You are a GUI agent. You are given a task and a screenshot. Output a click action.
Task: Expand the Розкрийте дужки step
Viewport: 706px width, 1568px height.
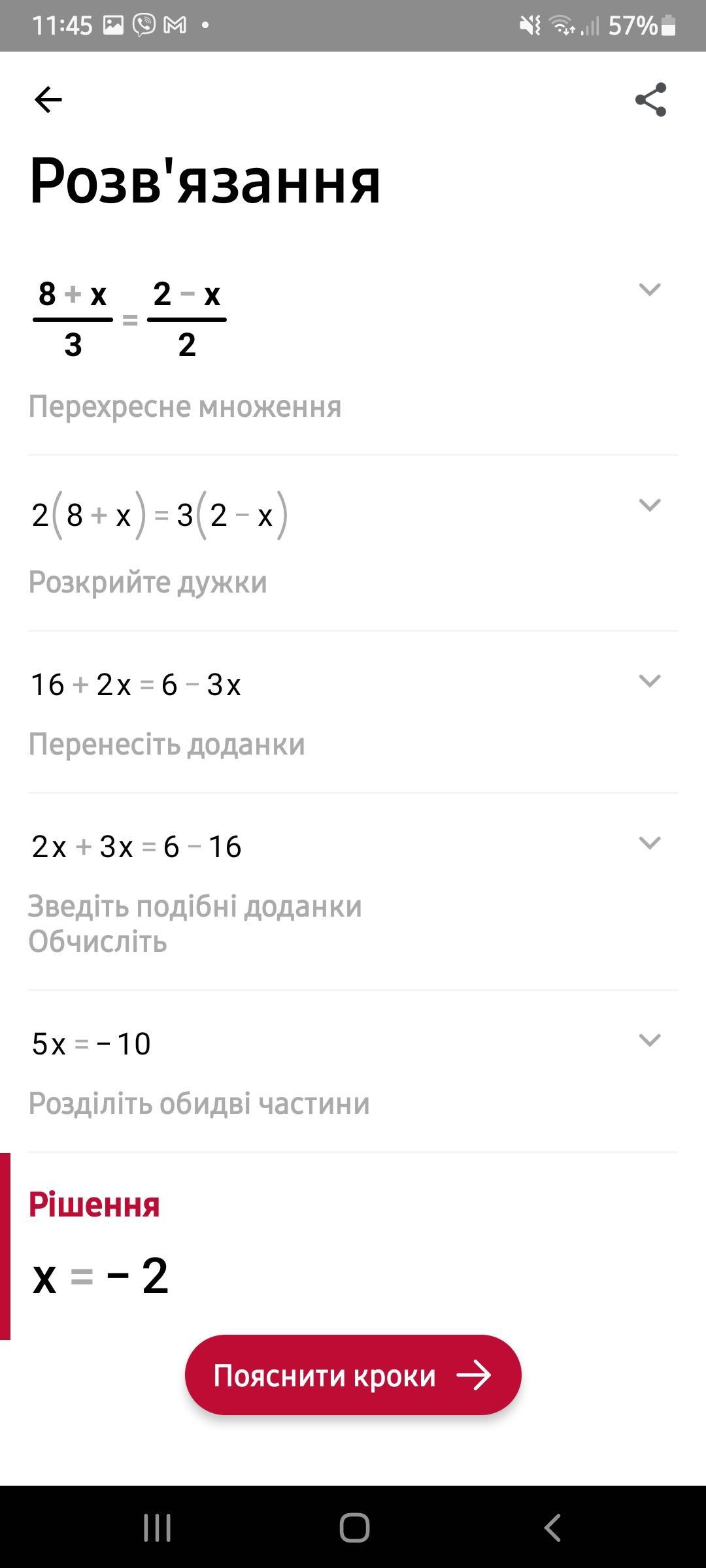[649, 505]
